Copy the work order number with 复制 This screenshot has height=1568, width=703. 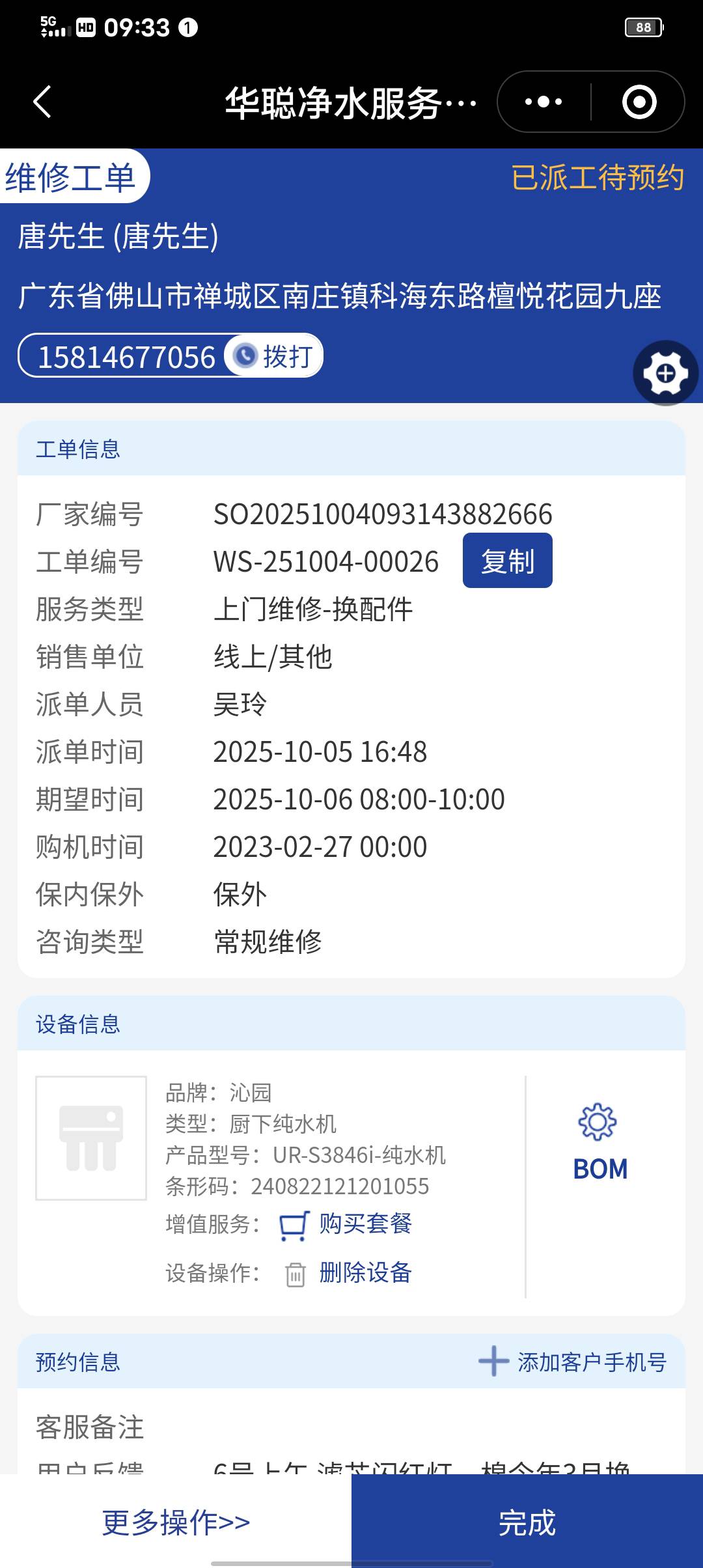[507, 561]
